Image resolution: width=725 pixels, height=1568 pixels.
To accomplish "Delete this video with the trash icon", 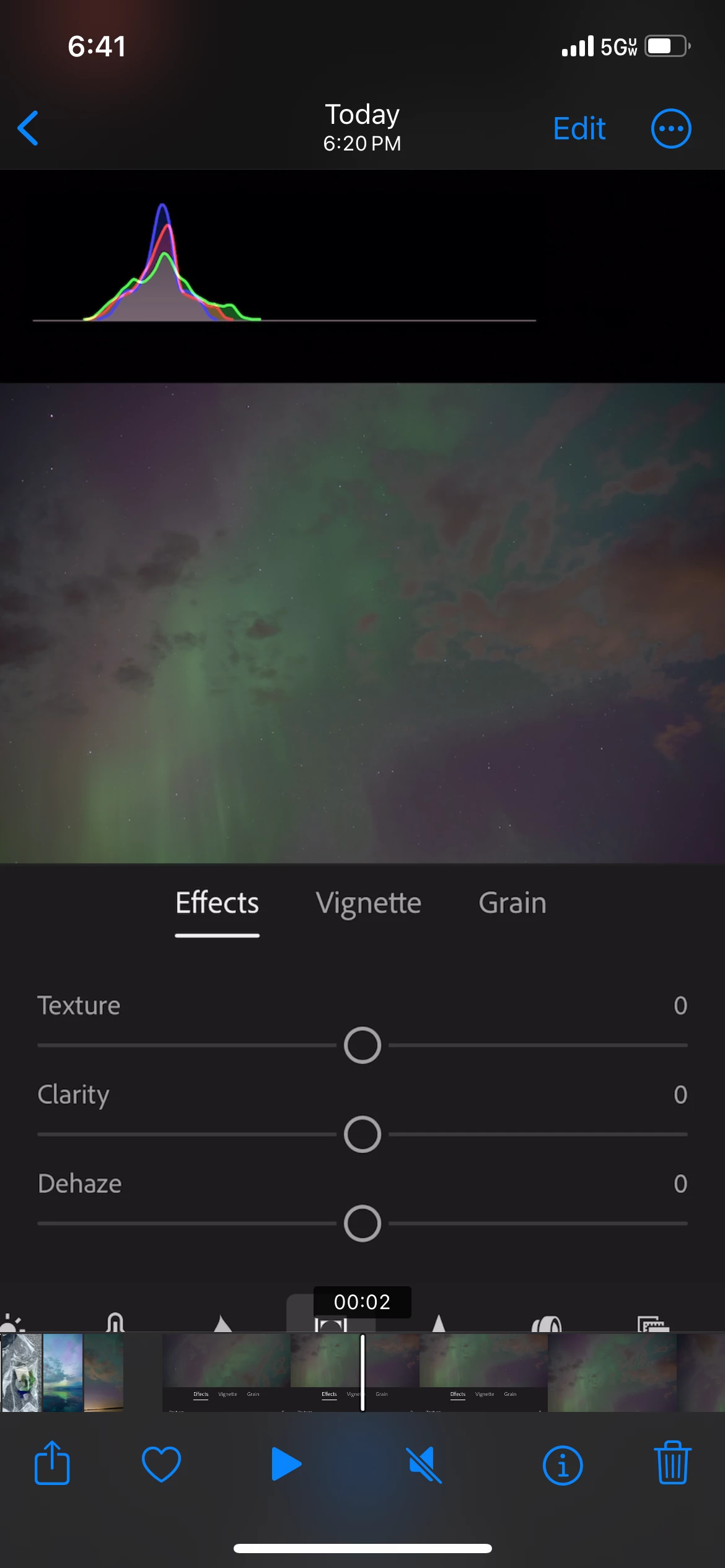I will click(x=672, y=1464).
